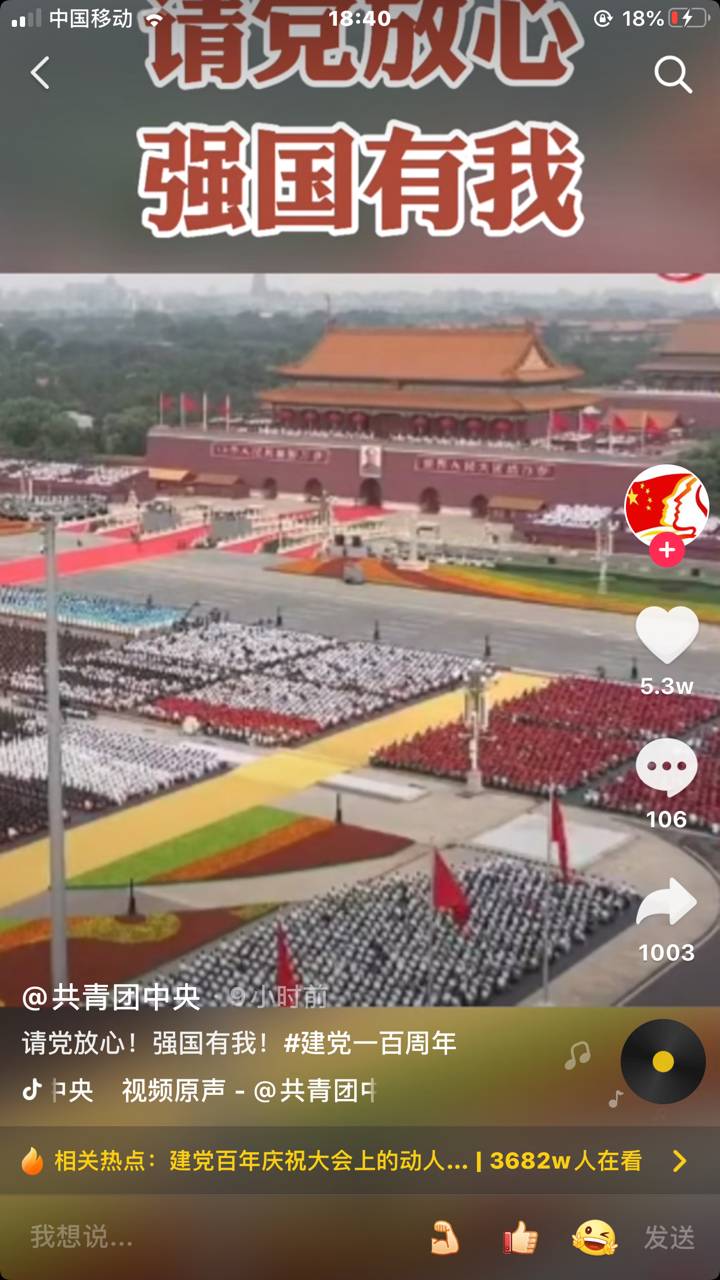720x1280 pixels.
Task: Open the @共青团中央 profile name
Action: (112, 996)
